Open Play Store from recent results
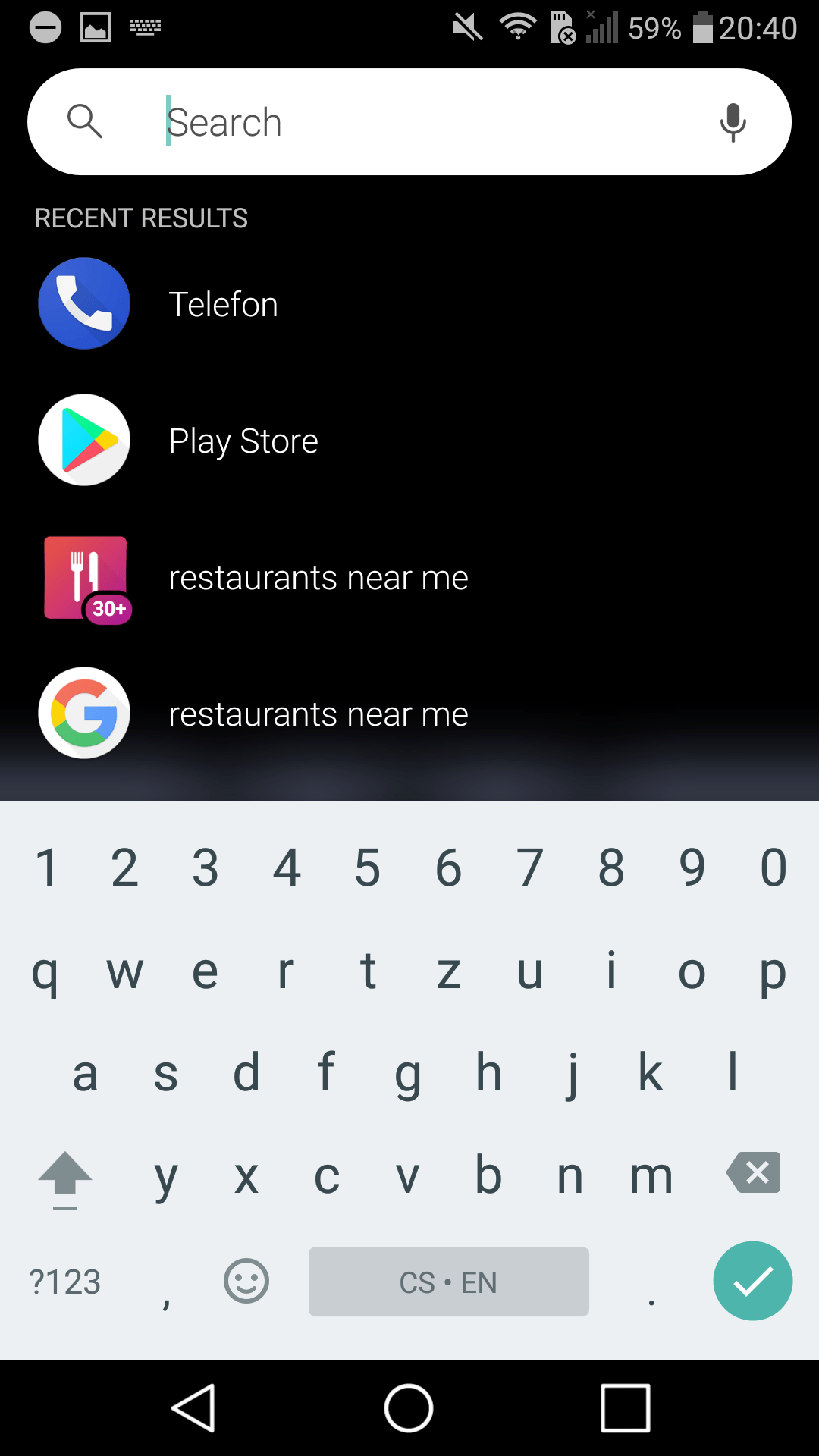 click(x=409, y=440)
